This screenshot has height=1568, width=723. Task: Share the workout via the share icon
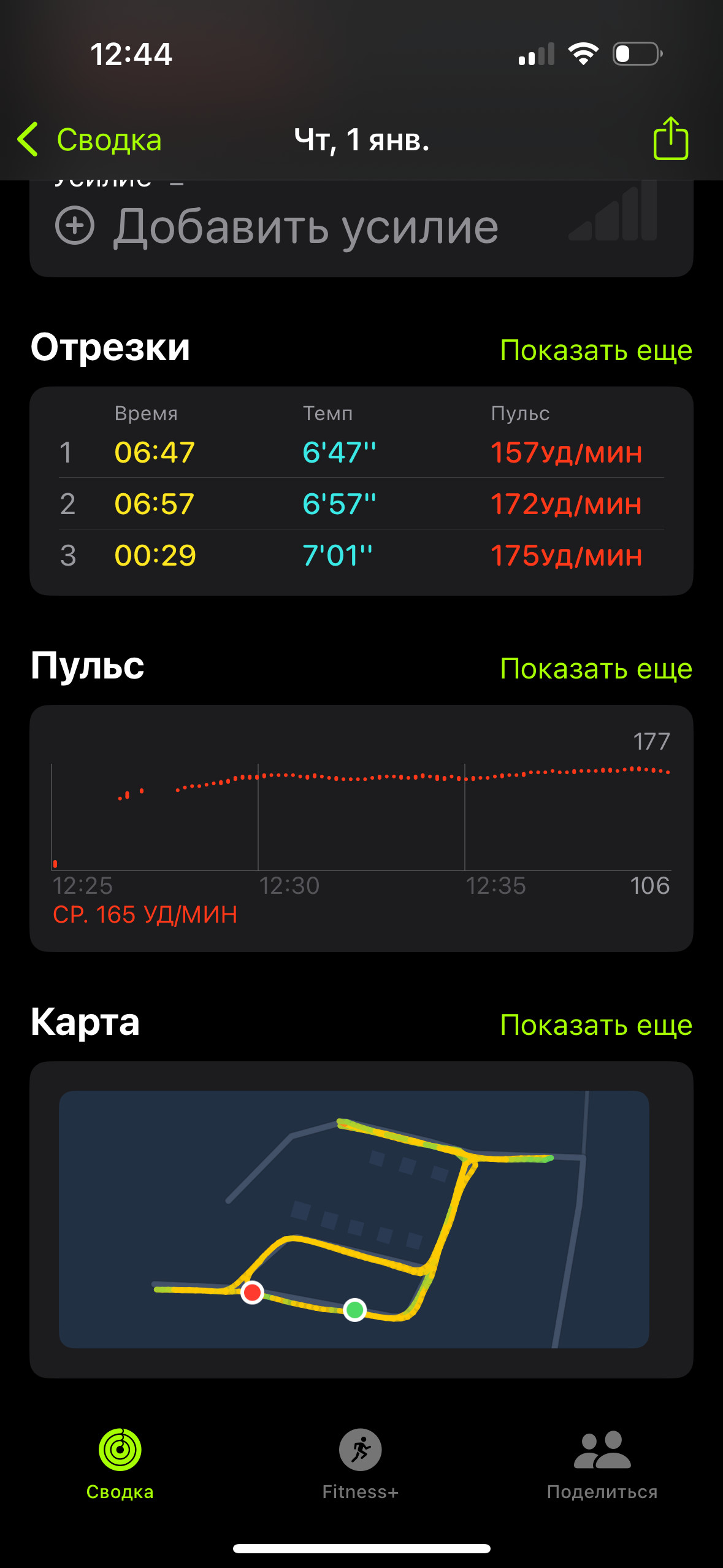(x=670, y=139)
